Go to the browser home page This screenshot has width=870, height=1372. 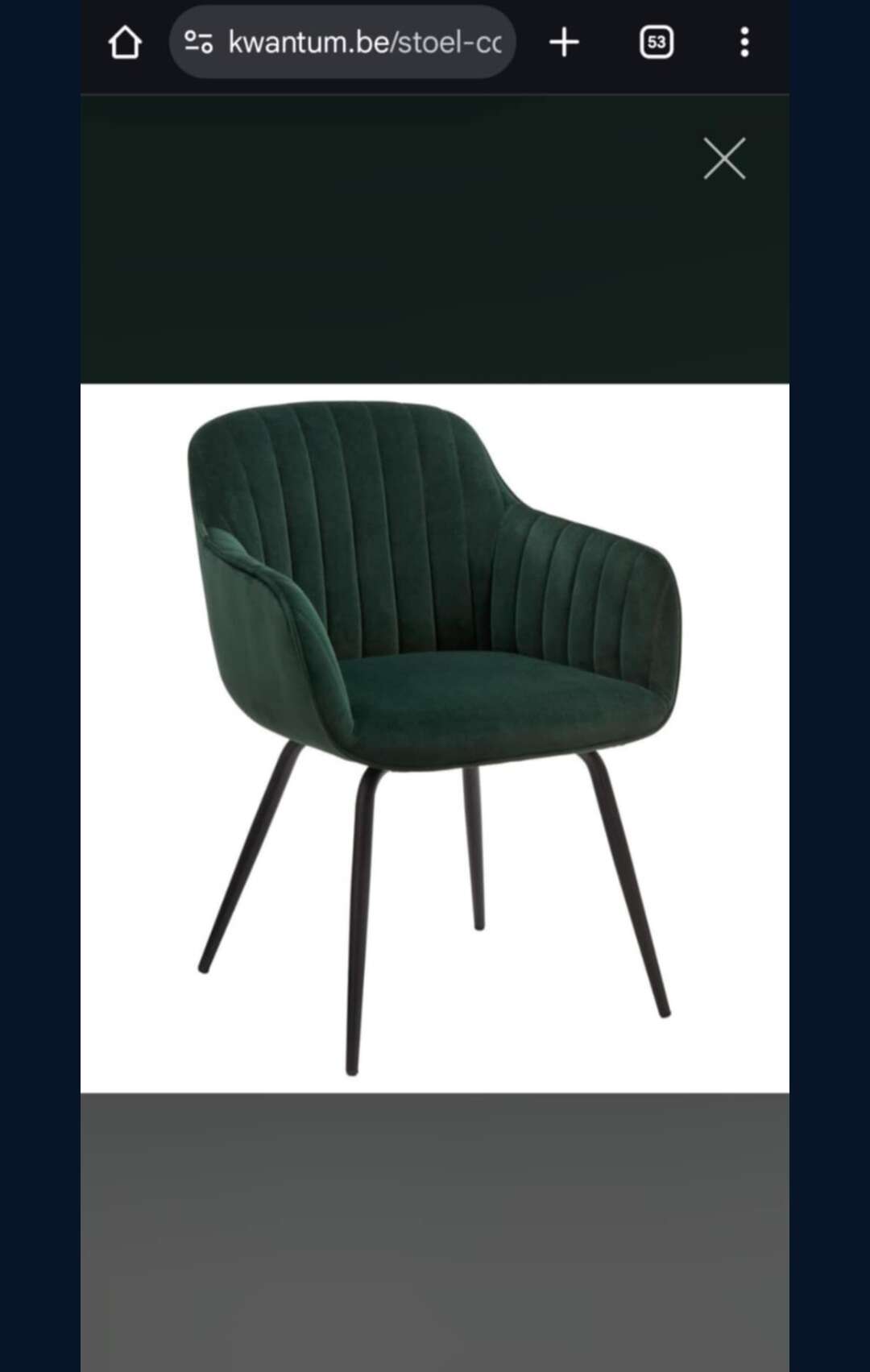point(125,43)
